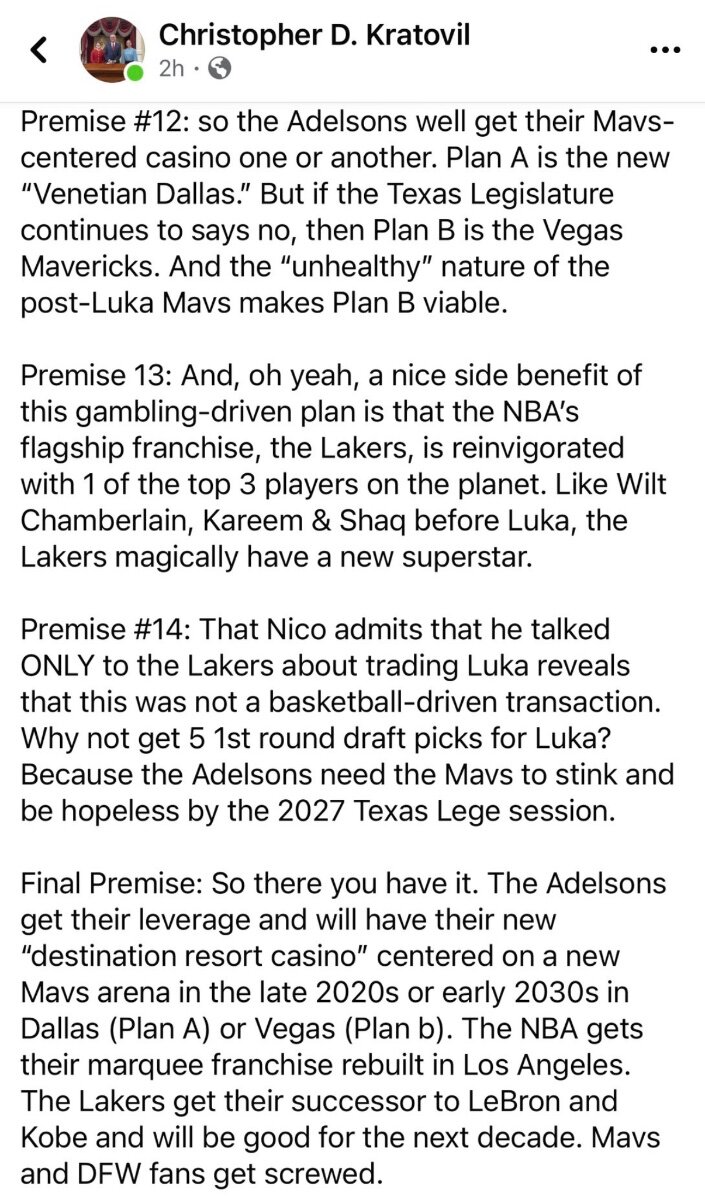Open Christopher D. Kratovil's profile by name

tap(315, 35)
